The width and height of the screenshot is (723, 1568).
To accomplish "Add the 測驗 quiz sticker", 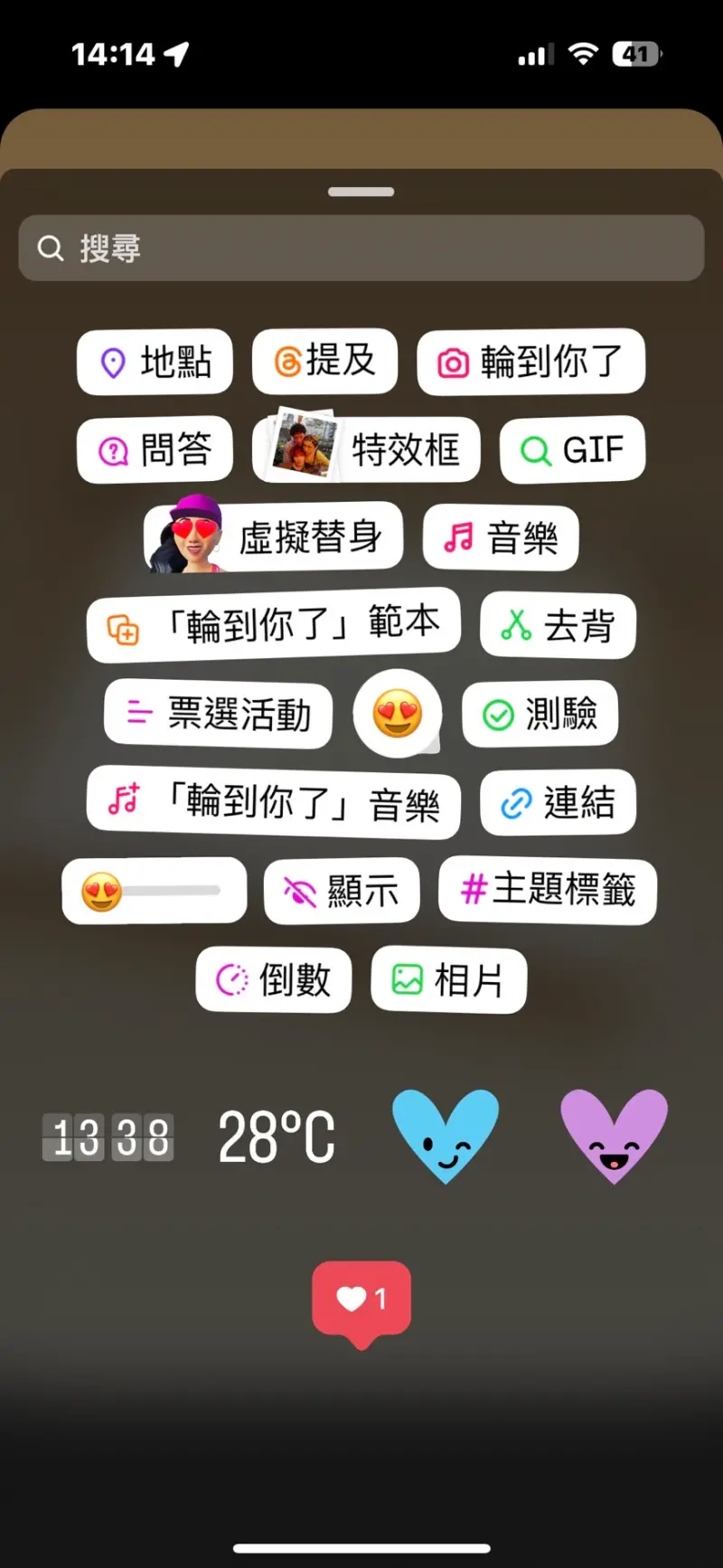I will [x=540, y=713].
